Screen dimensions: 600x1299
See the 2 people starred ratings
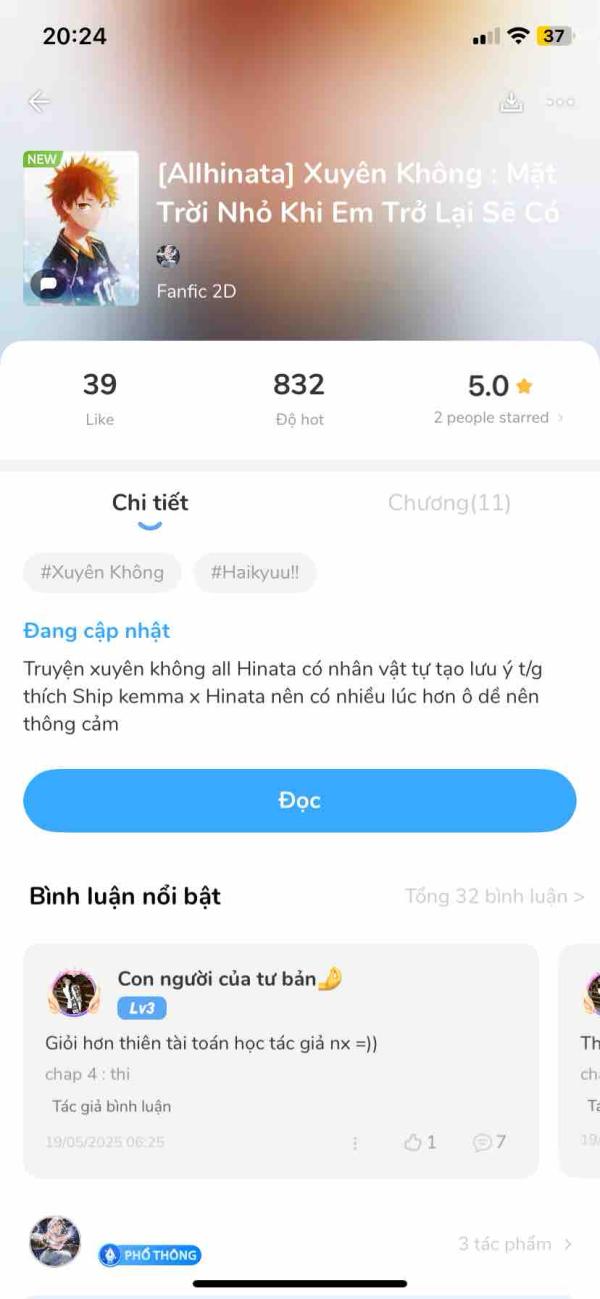coord(498,418)
